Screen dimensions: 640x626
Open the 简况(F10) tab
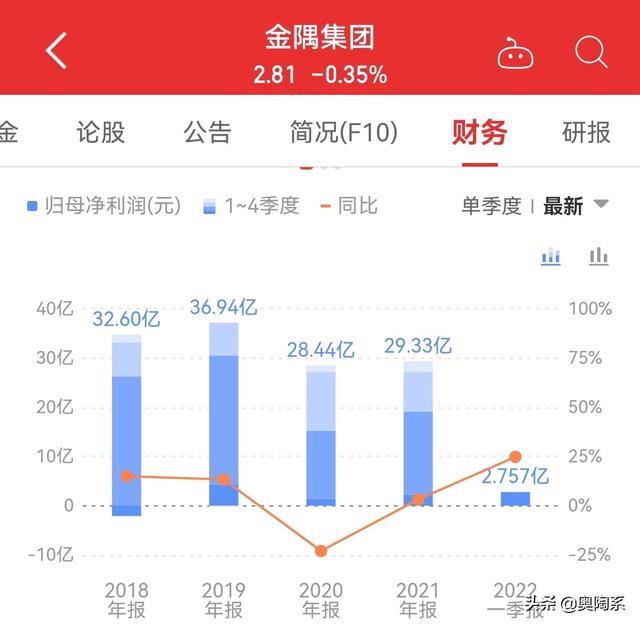[344, 132]
